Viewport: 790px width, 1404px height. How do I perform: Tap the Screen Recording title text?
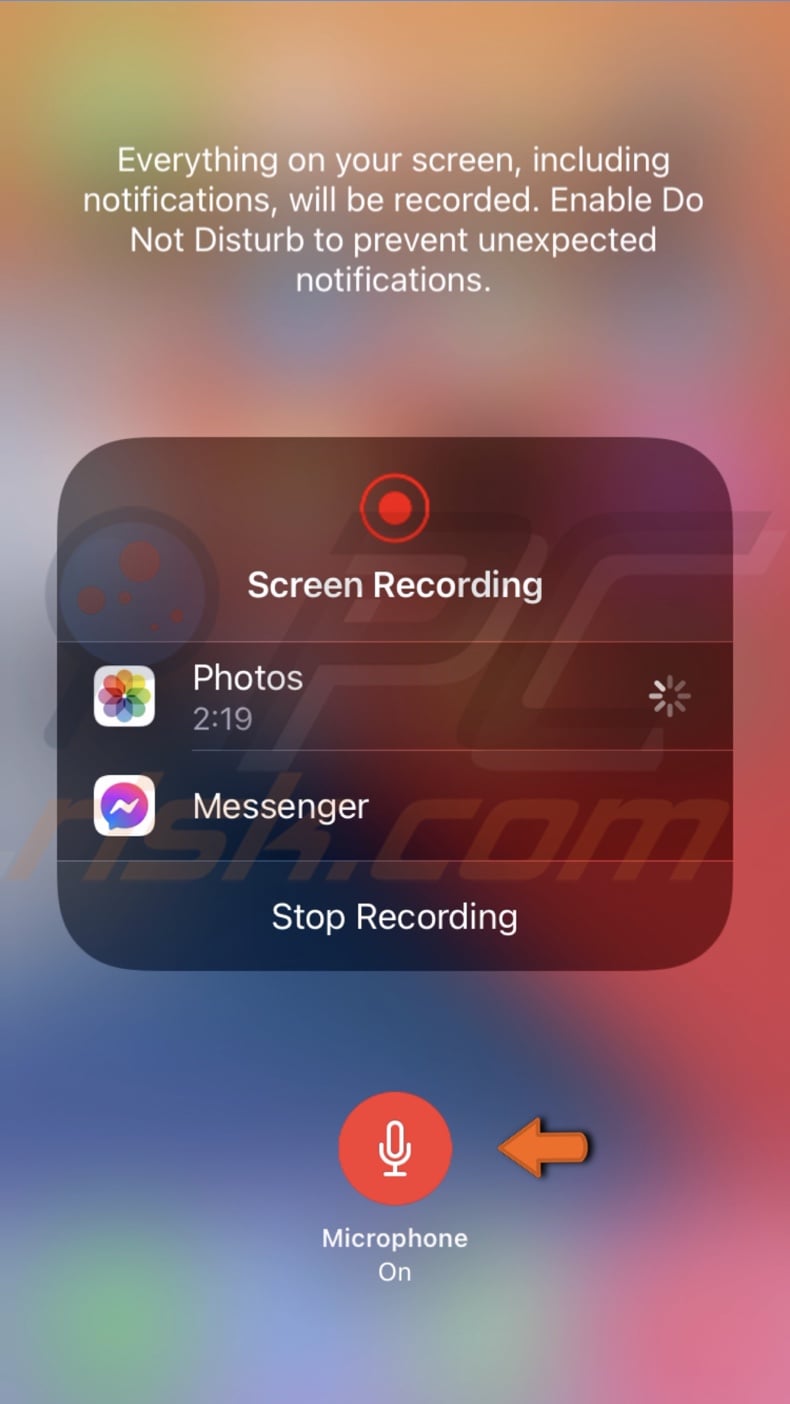394,584
